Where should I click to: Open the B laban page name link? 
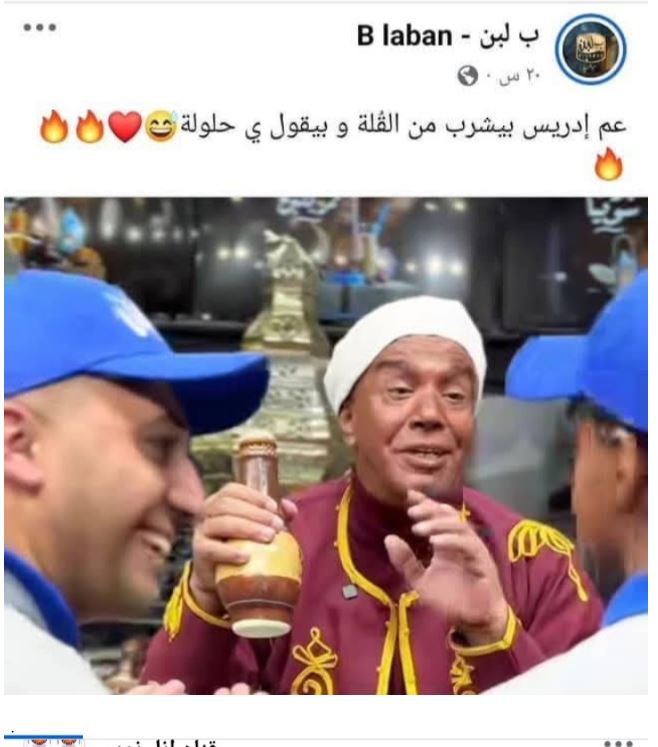pyautogui.click(x=449, y=37)
